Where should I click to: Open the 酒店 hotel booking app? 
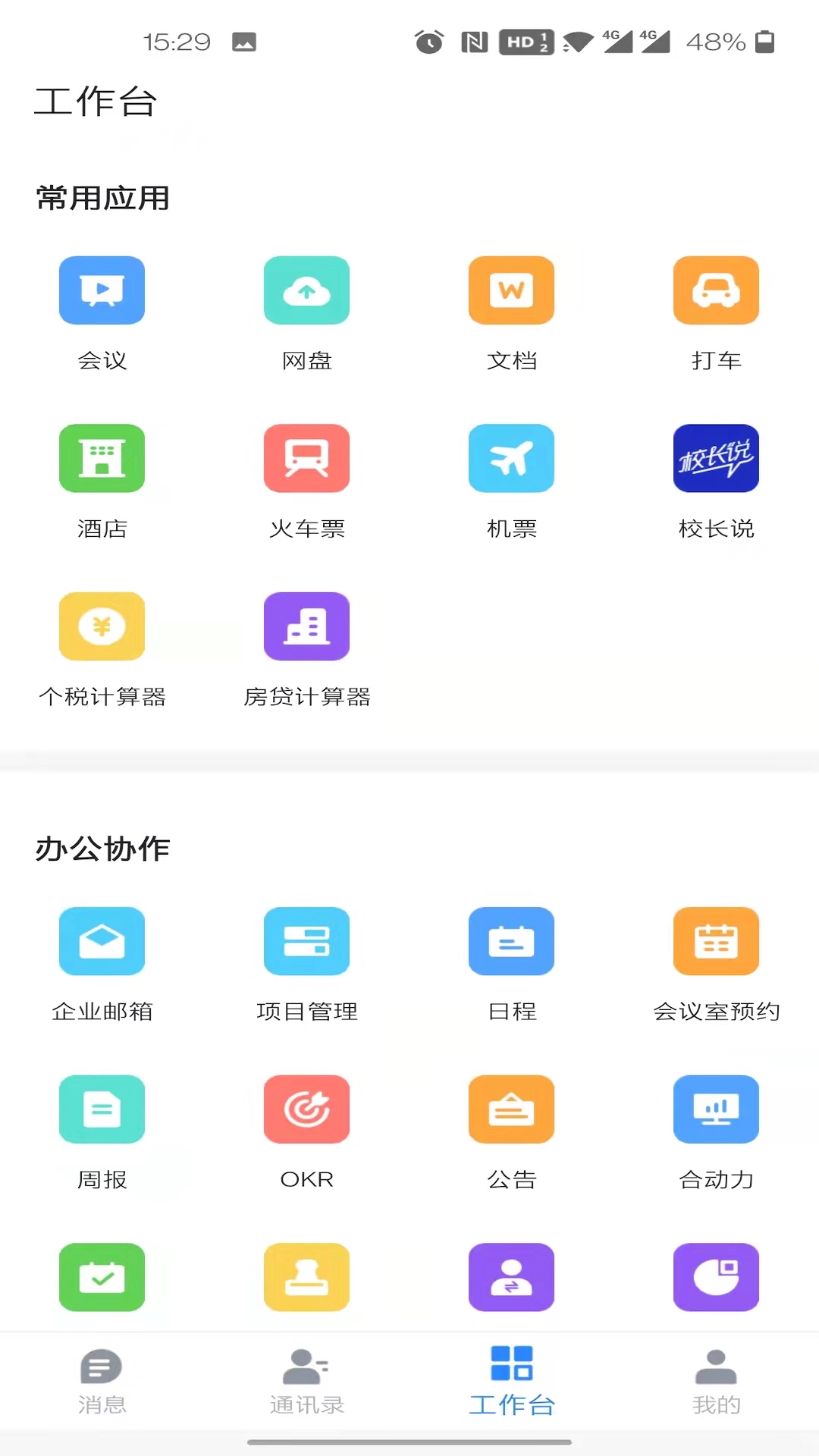(x=102, y=458)
